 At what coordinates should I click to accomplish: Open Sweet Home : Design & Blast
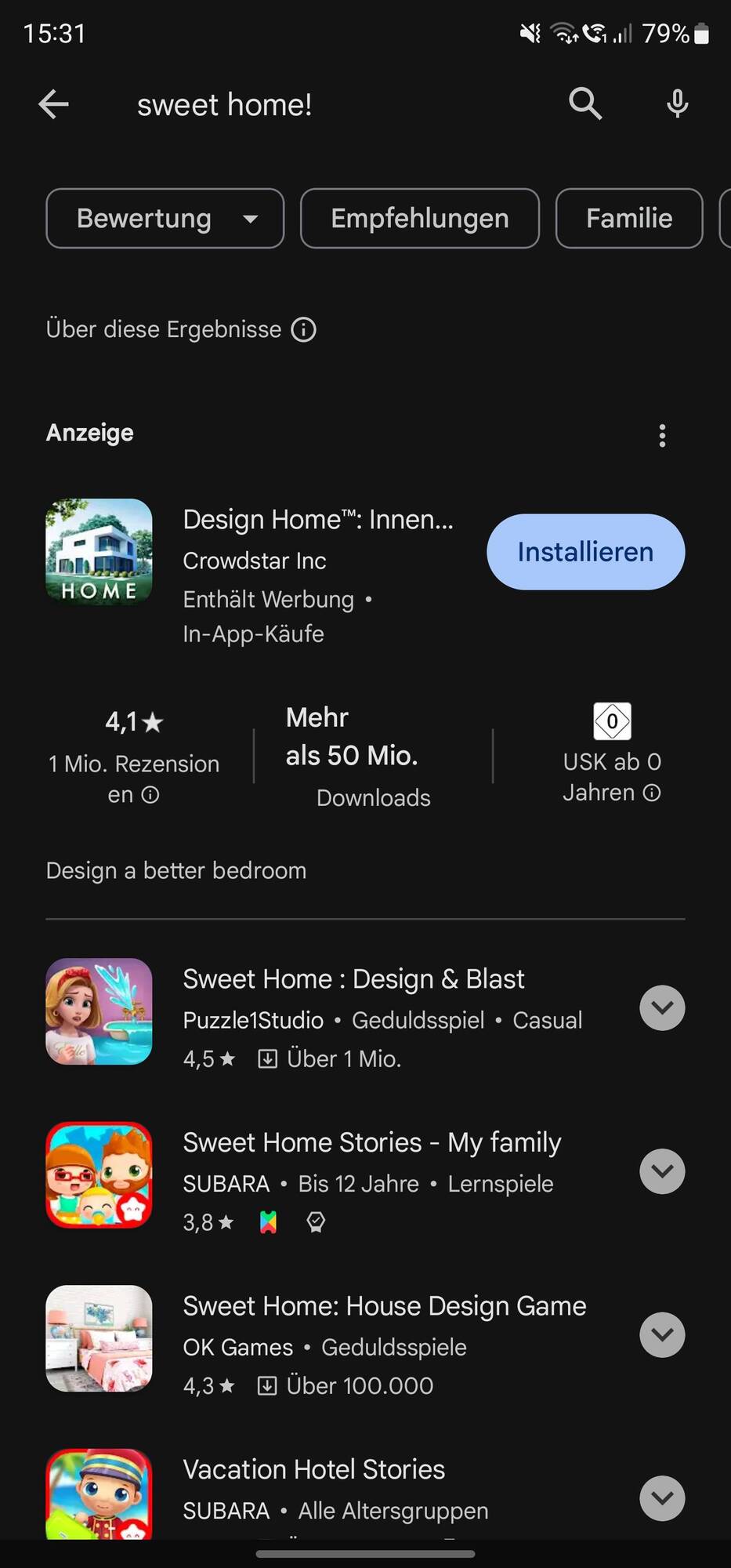pyautogui.click(x=353, y=979)
